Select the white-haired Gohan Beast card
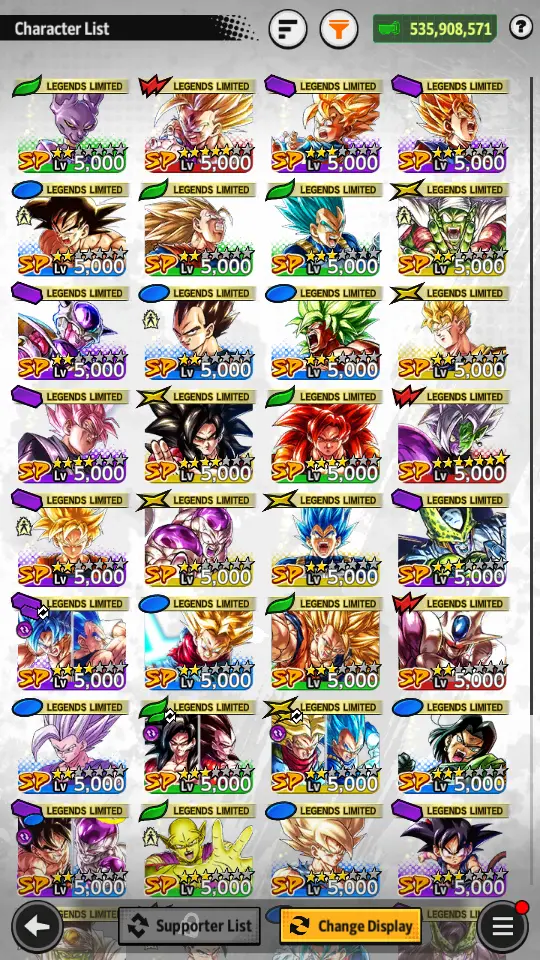This screenshot has height=960, width=540. pos(72,746)
